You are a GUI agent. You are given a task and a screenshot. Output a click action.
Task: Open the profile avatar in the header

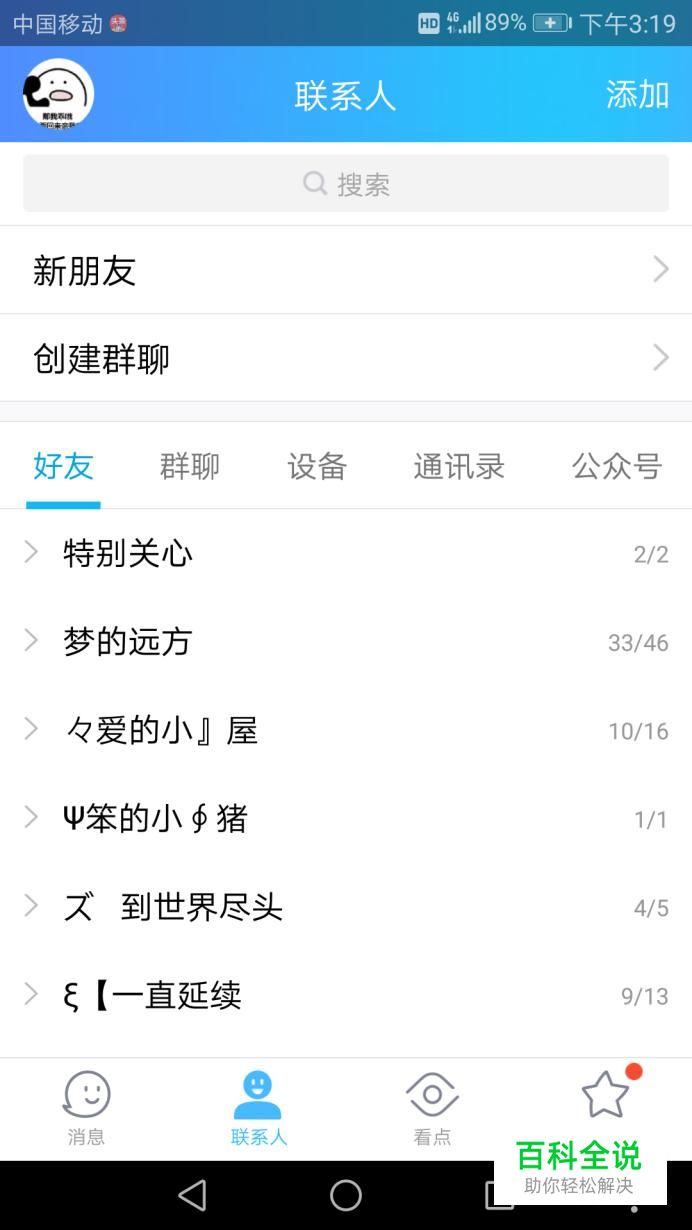coord(58,94)
